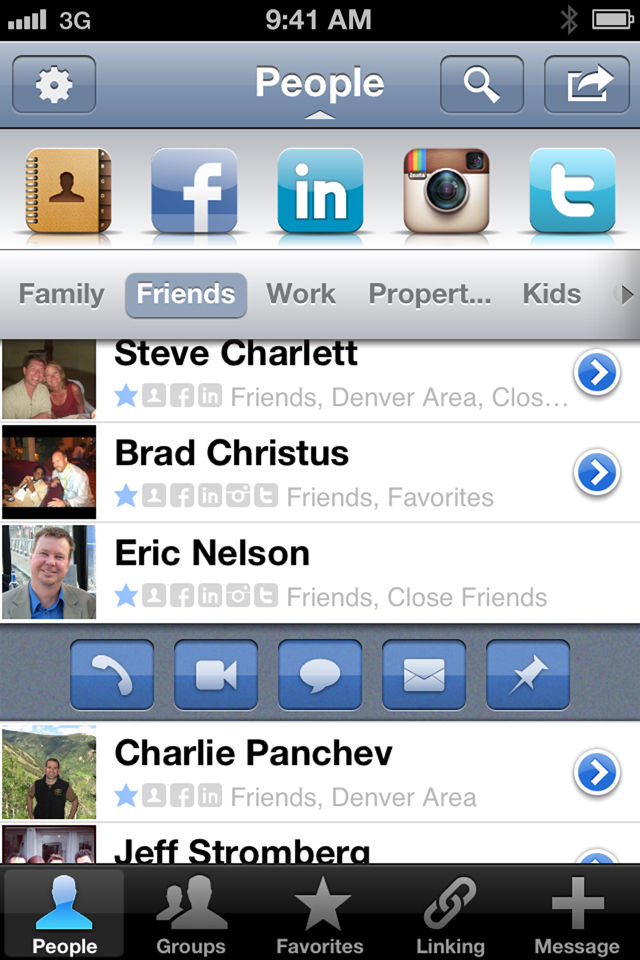Open the search magnifier
This screenshot has width=640, height=960.
pos(481,85)
